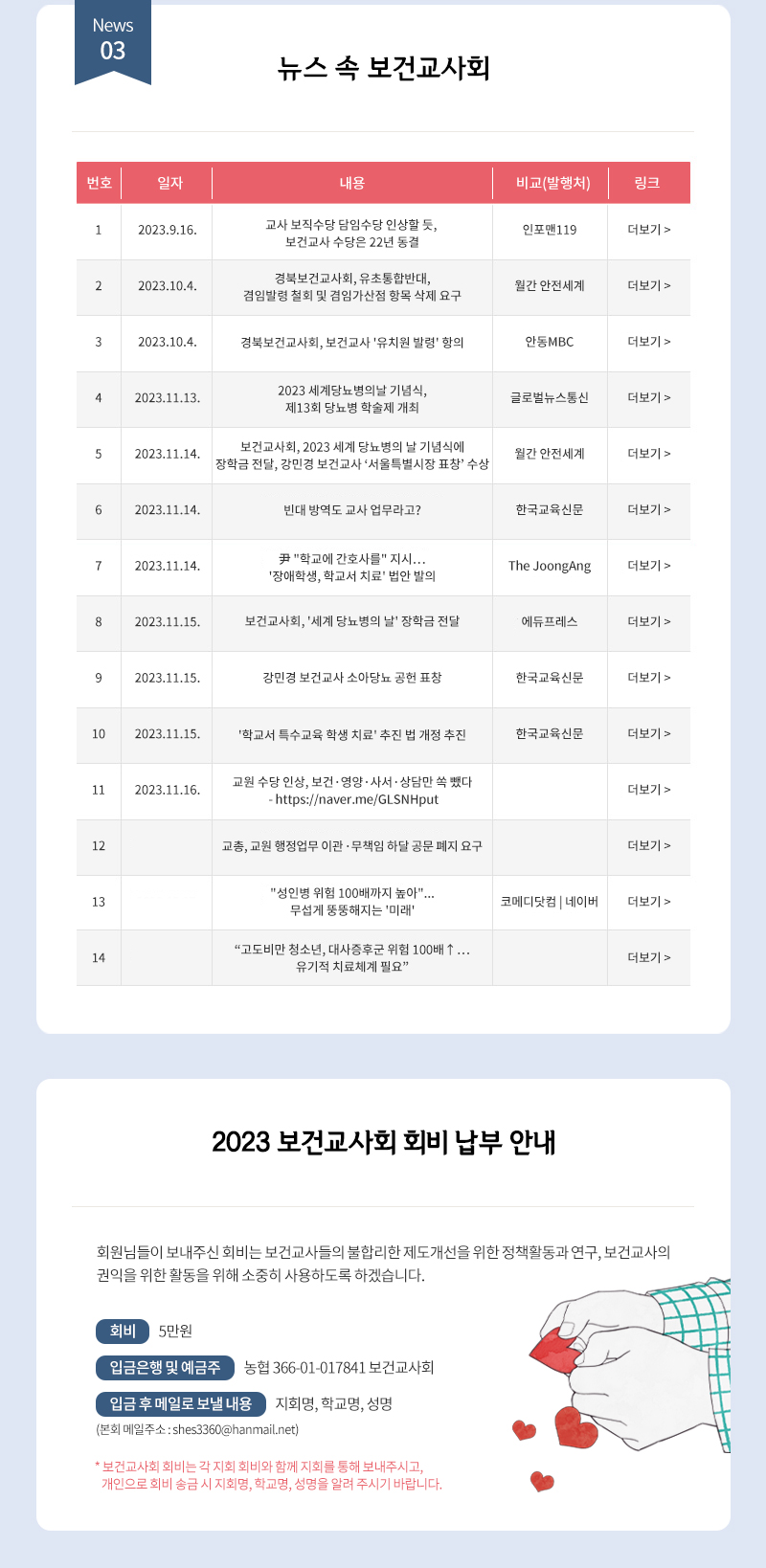
Task: Open 더보기 link for the 인포맨119 article
Action: [648, 230]
